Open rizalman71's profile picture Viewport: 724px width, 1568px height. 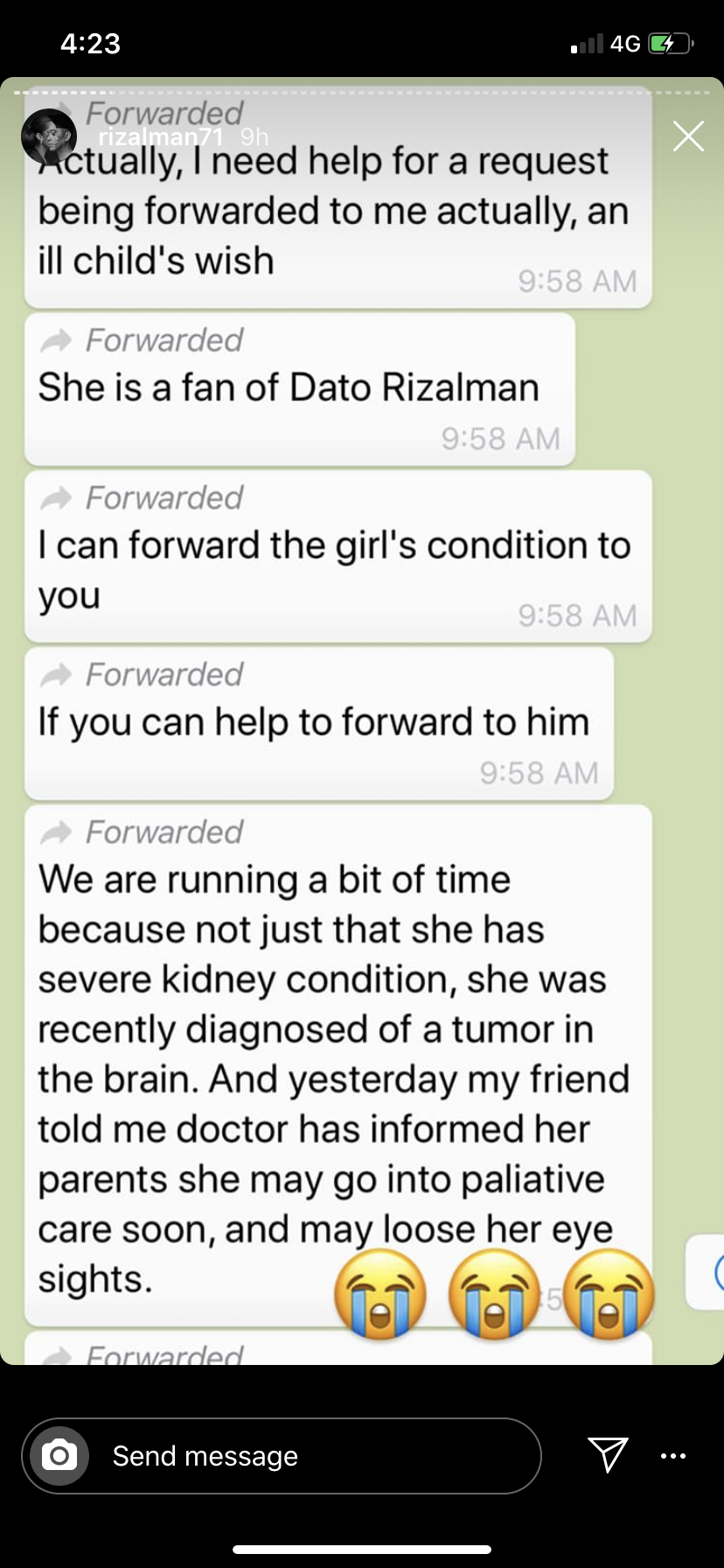(x=49, y=137)
